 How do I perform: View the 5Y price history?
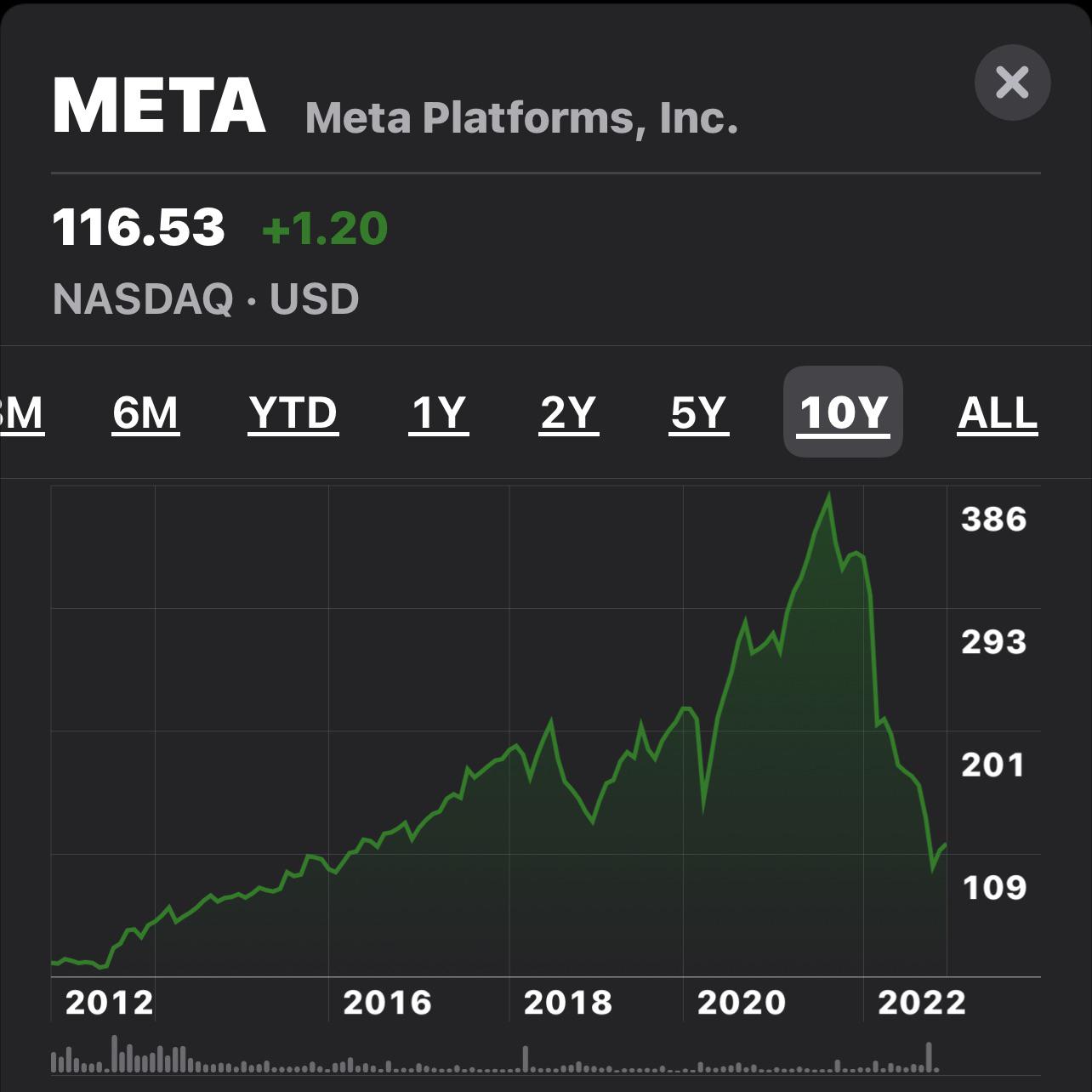[x=699, y=413]
